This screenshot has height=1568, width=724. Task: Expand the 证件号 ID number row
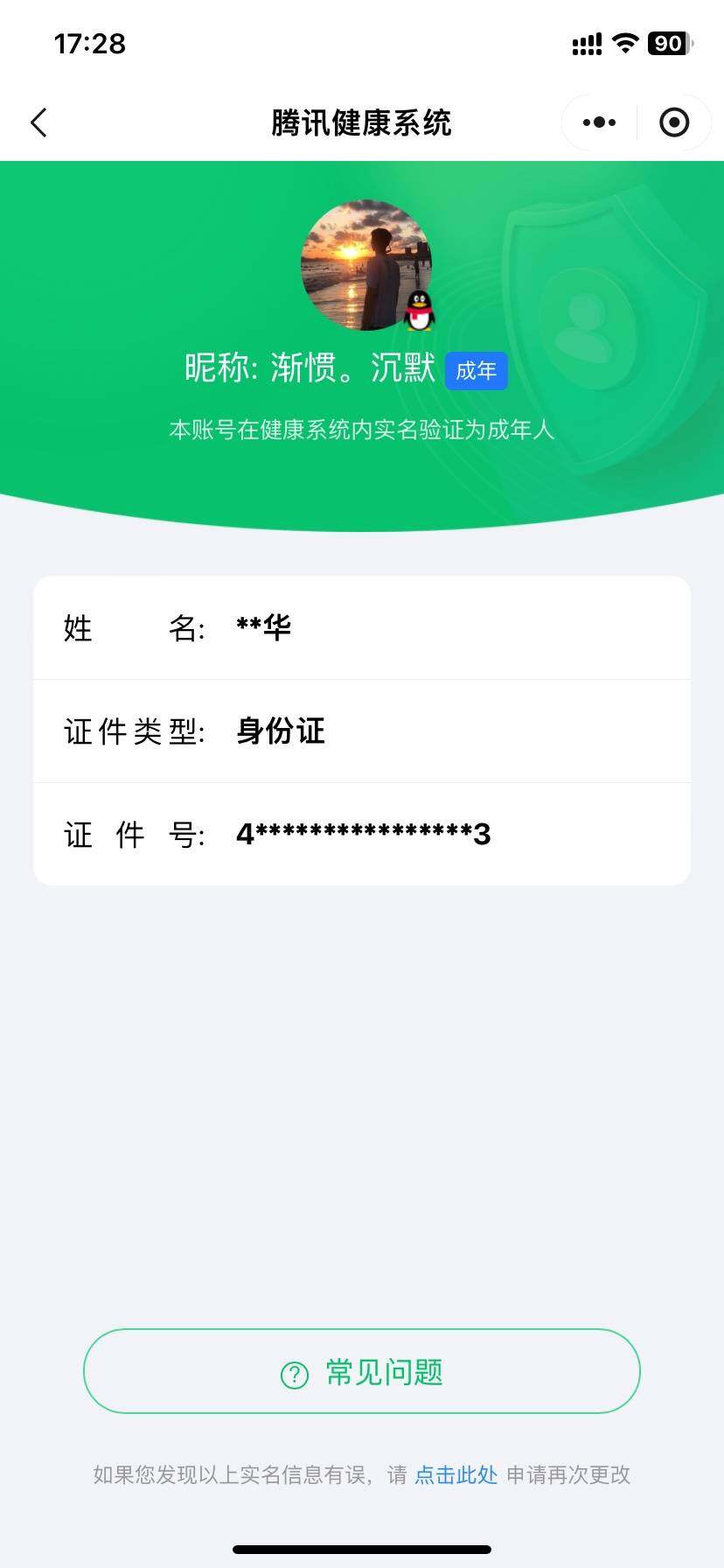pos(362,834)
